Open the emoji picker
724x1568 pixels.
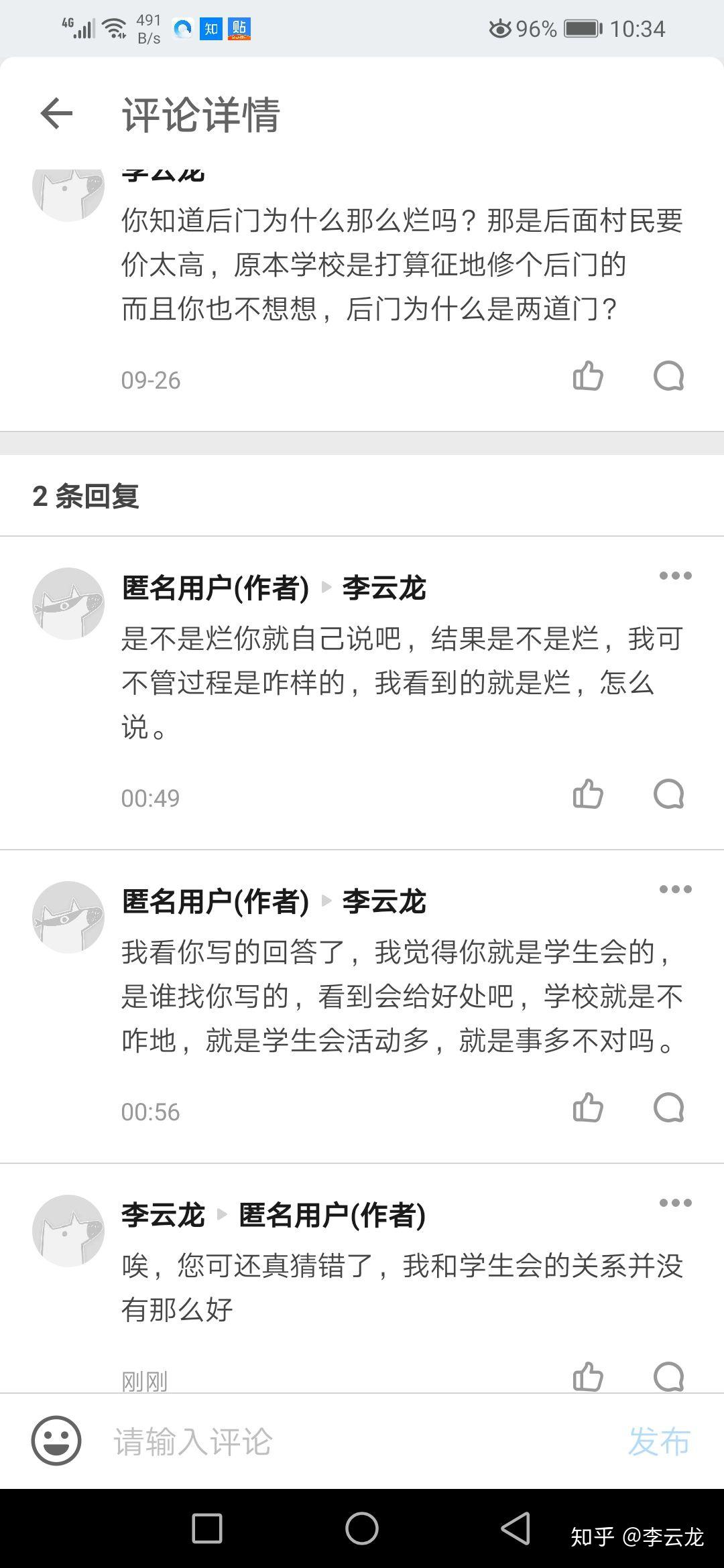[x=56, y=1440]
